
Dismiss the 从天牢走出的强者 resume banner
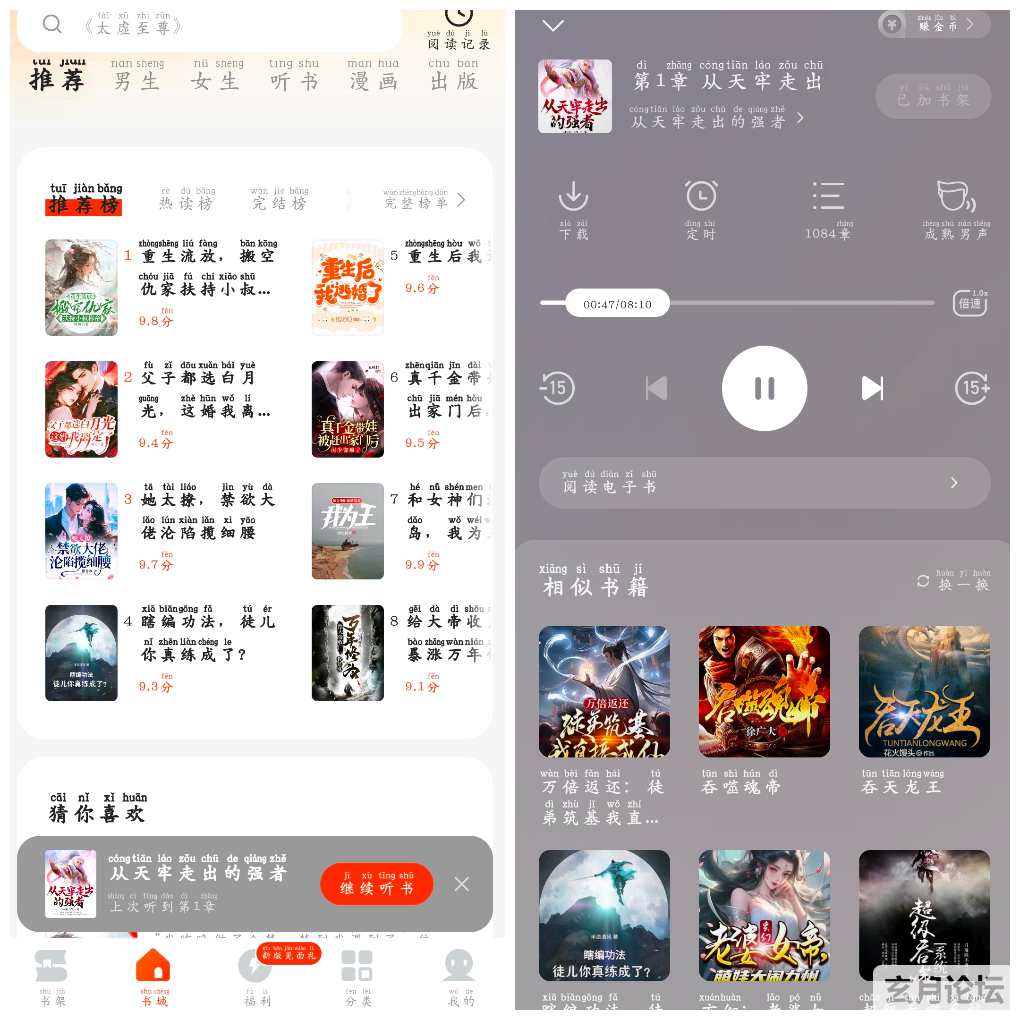click(x=461, y=884)
